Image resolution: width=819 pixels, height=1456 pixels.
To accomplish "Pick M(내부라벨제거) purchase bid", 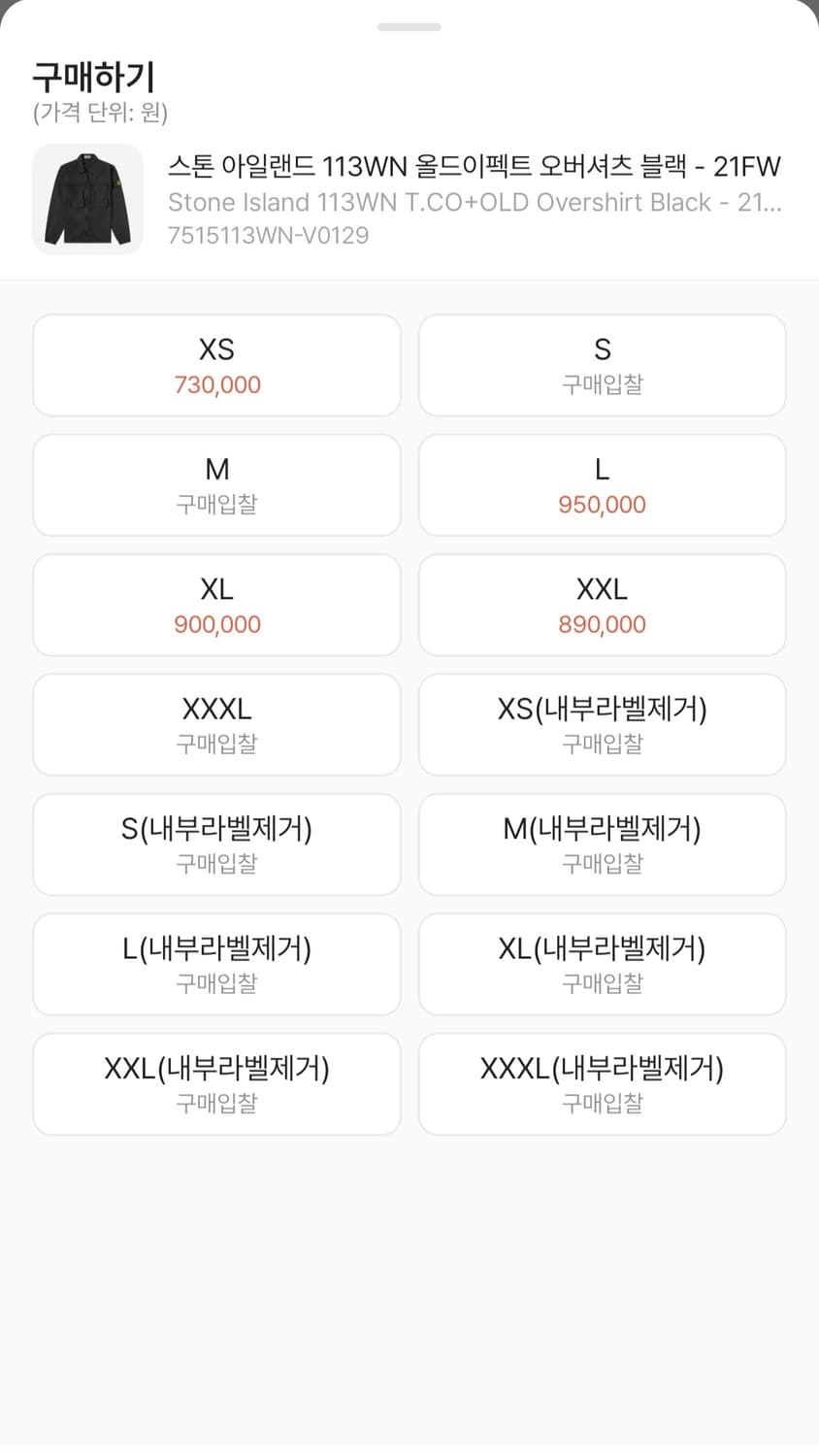I will [603, 844].
